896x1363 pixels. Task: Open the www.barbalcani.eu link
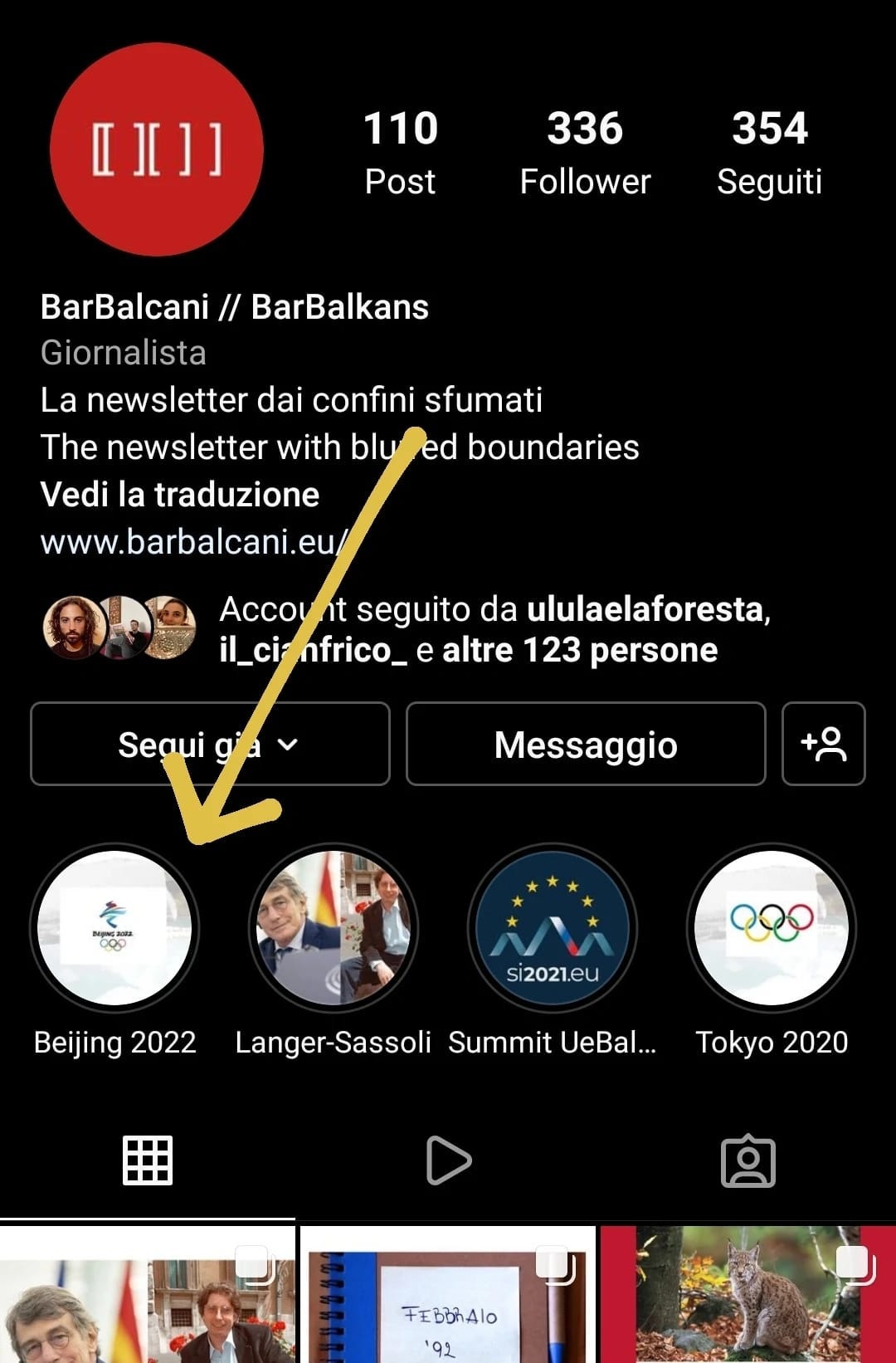tap(192, 542)
